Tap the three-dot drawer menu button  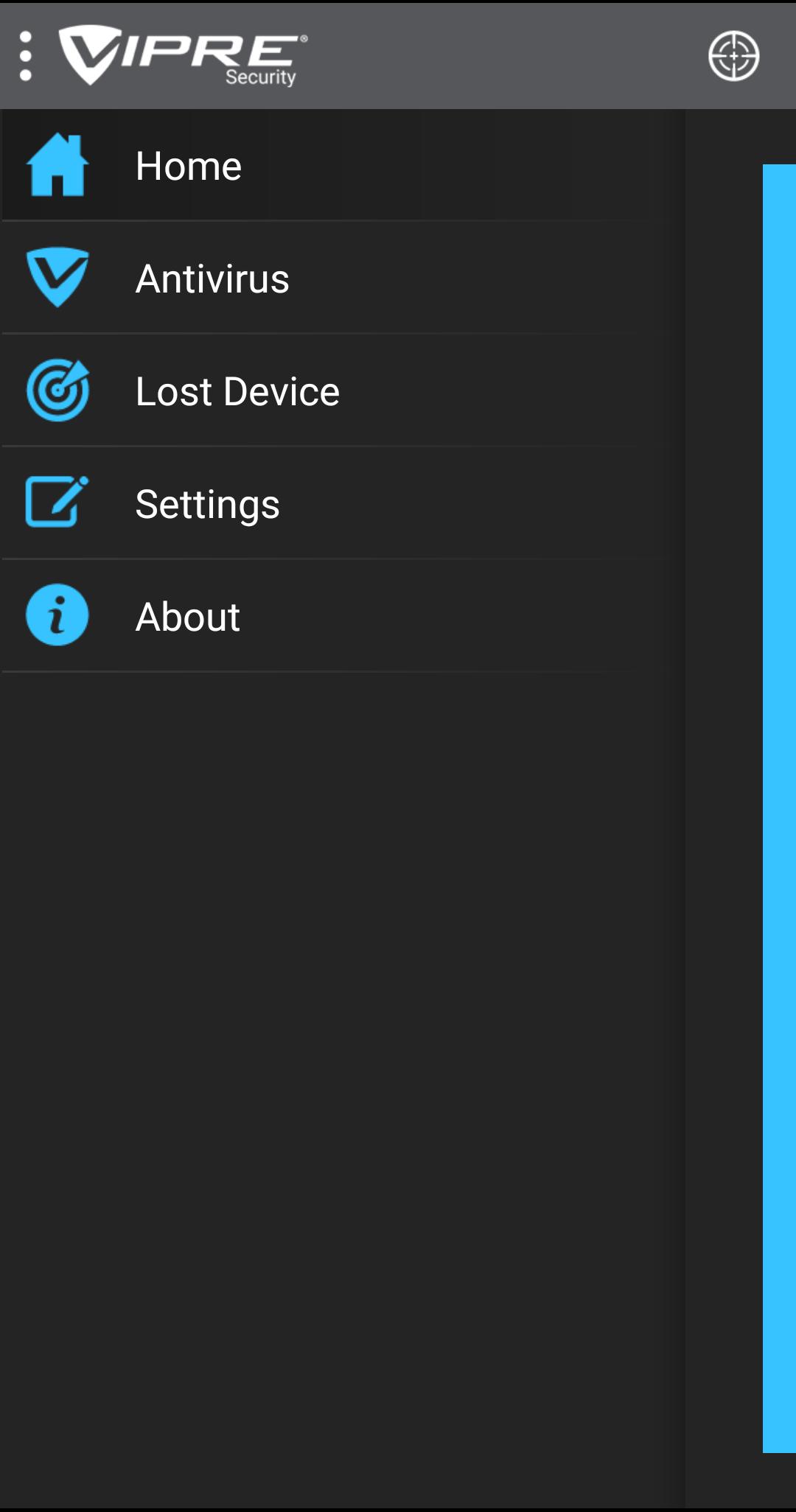26,56
